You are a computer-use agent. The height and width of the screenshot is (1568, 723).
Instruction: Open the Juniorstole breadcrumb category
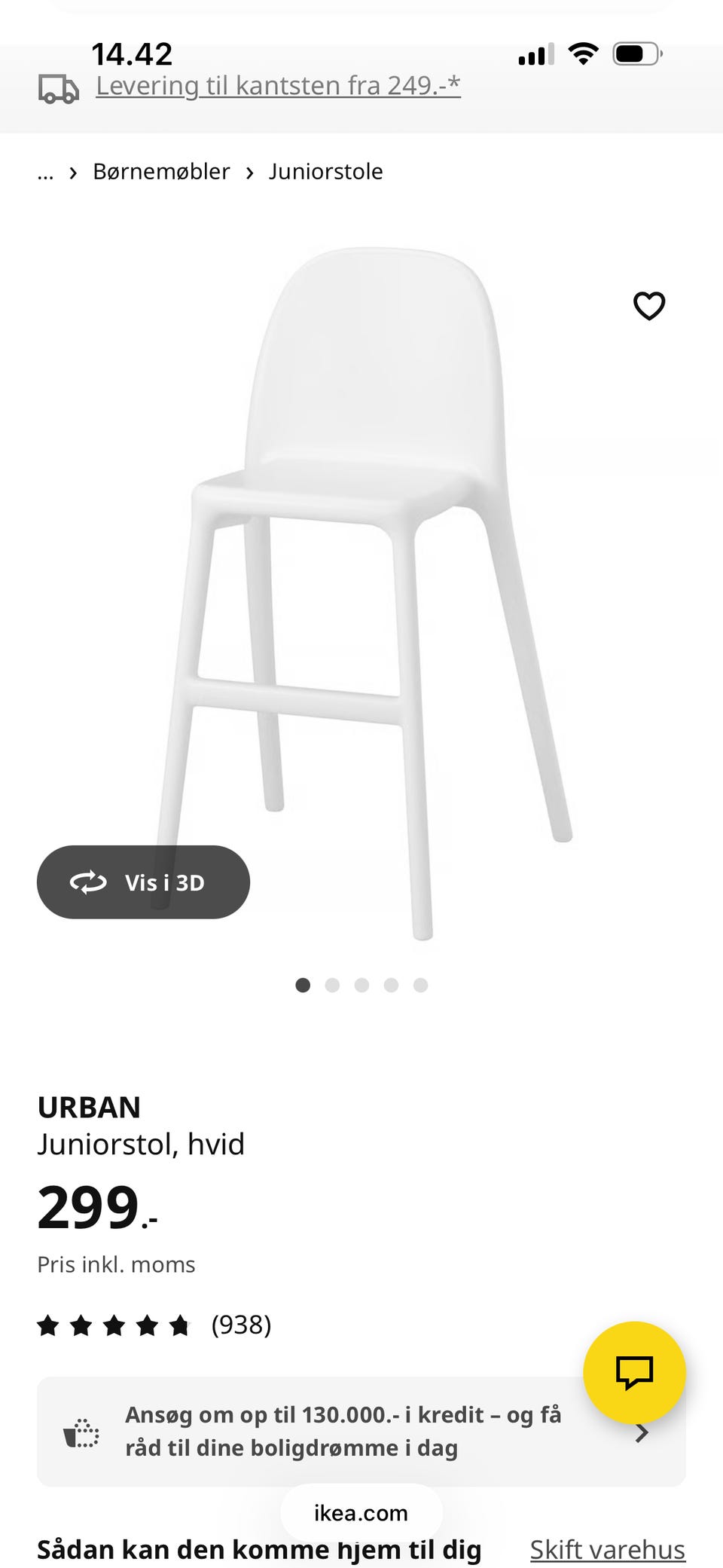[x=326, y=172]
